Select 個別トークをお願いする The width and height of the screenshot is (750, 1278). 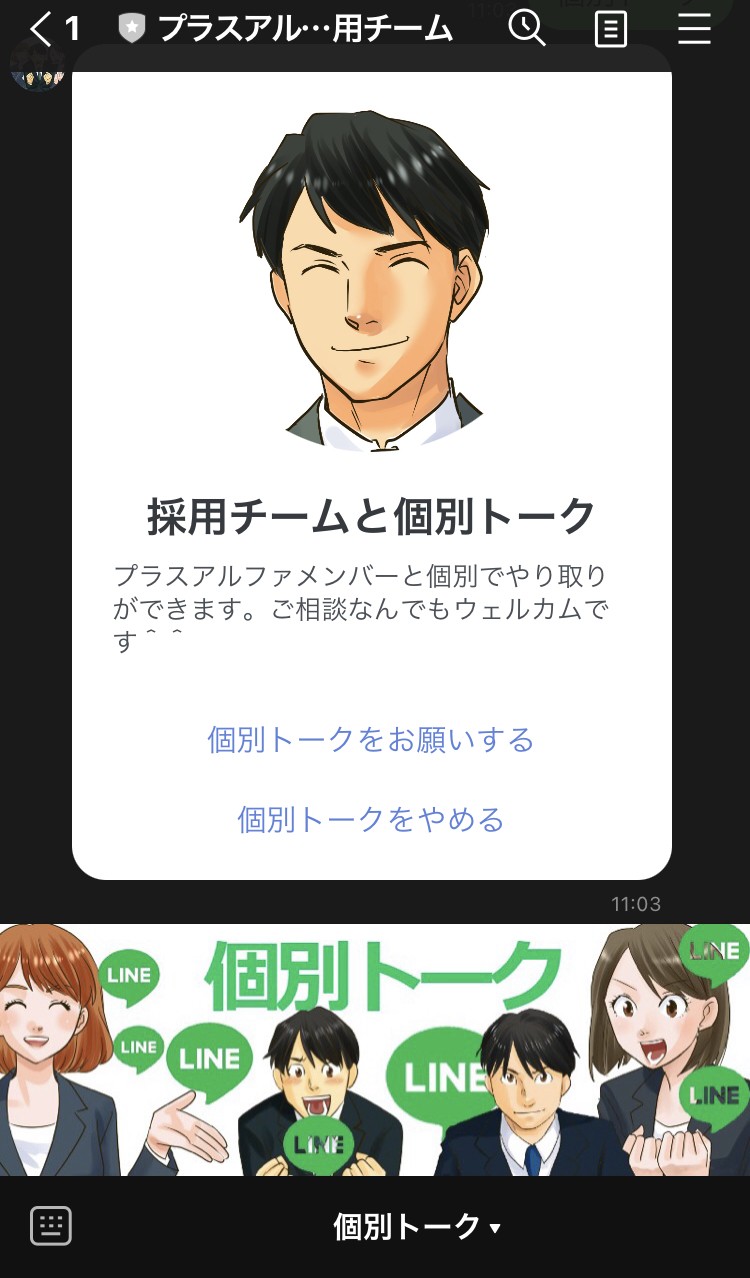click(x=371, y=740)
